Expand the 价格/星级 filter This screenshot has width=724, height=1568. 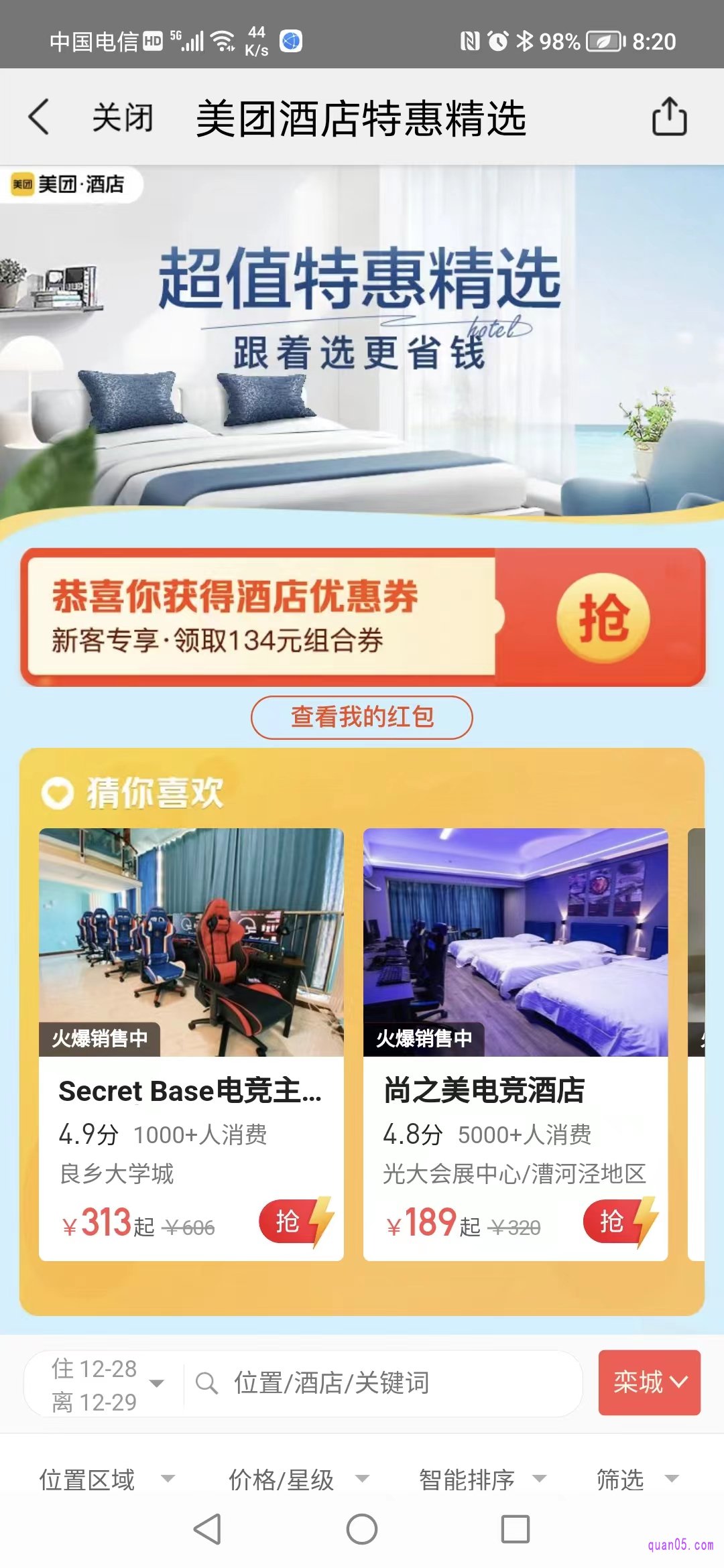[x=298, y=1479]
